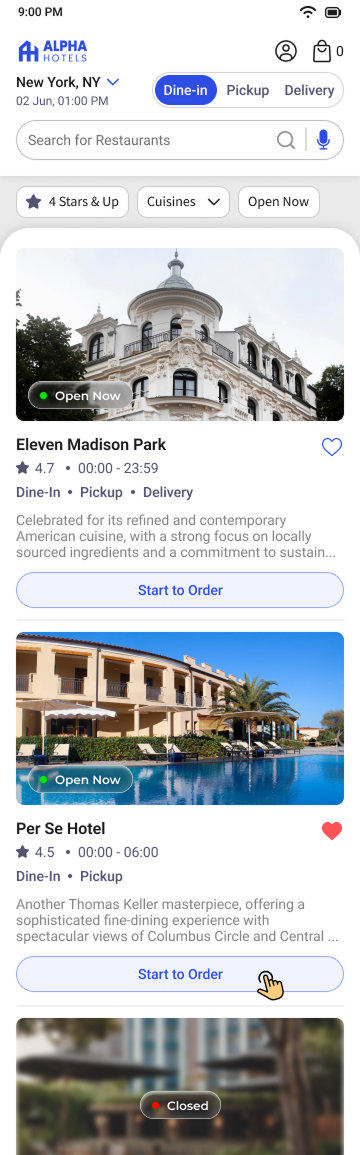Open the Eleven Madison Park photo
Viewport: 360px width, 1155px height.
180,334
